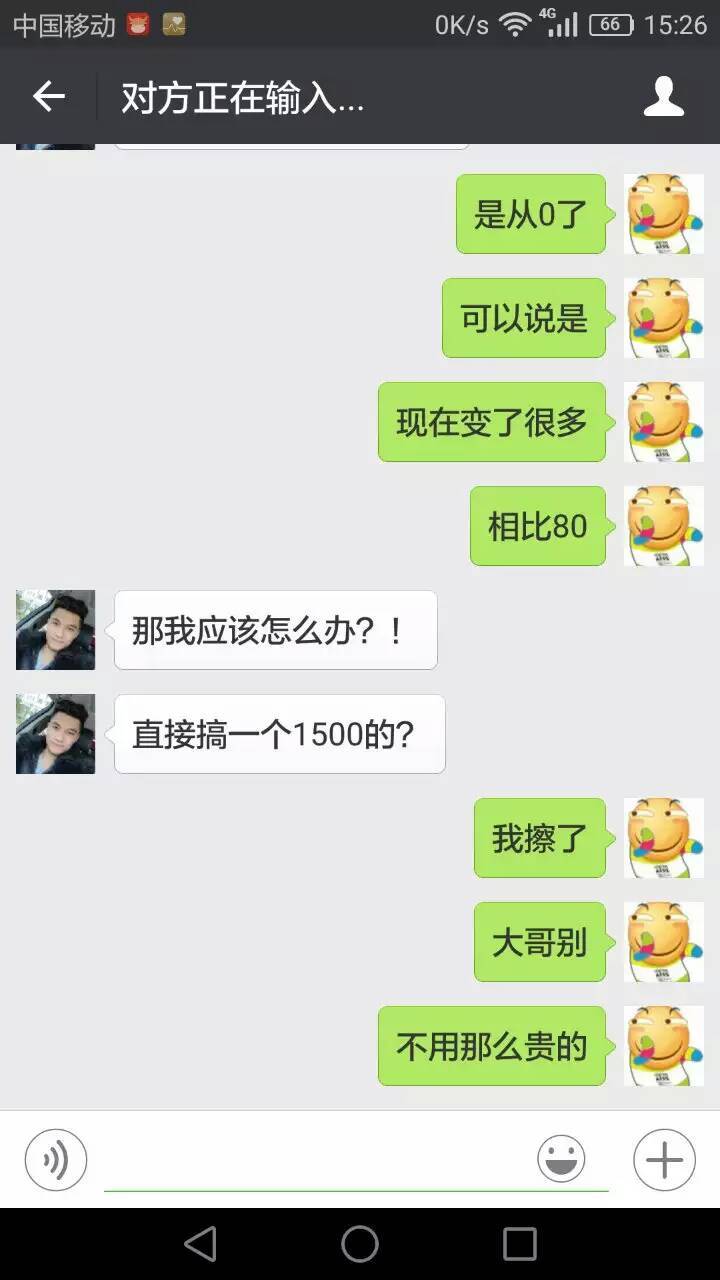Open the emoji sticker panel
This screenshot has width=720, height=1280.
tap(561, 1160)
